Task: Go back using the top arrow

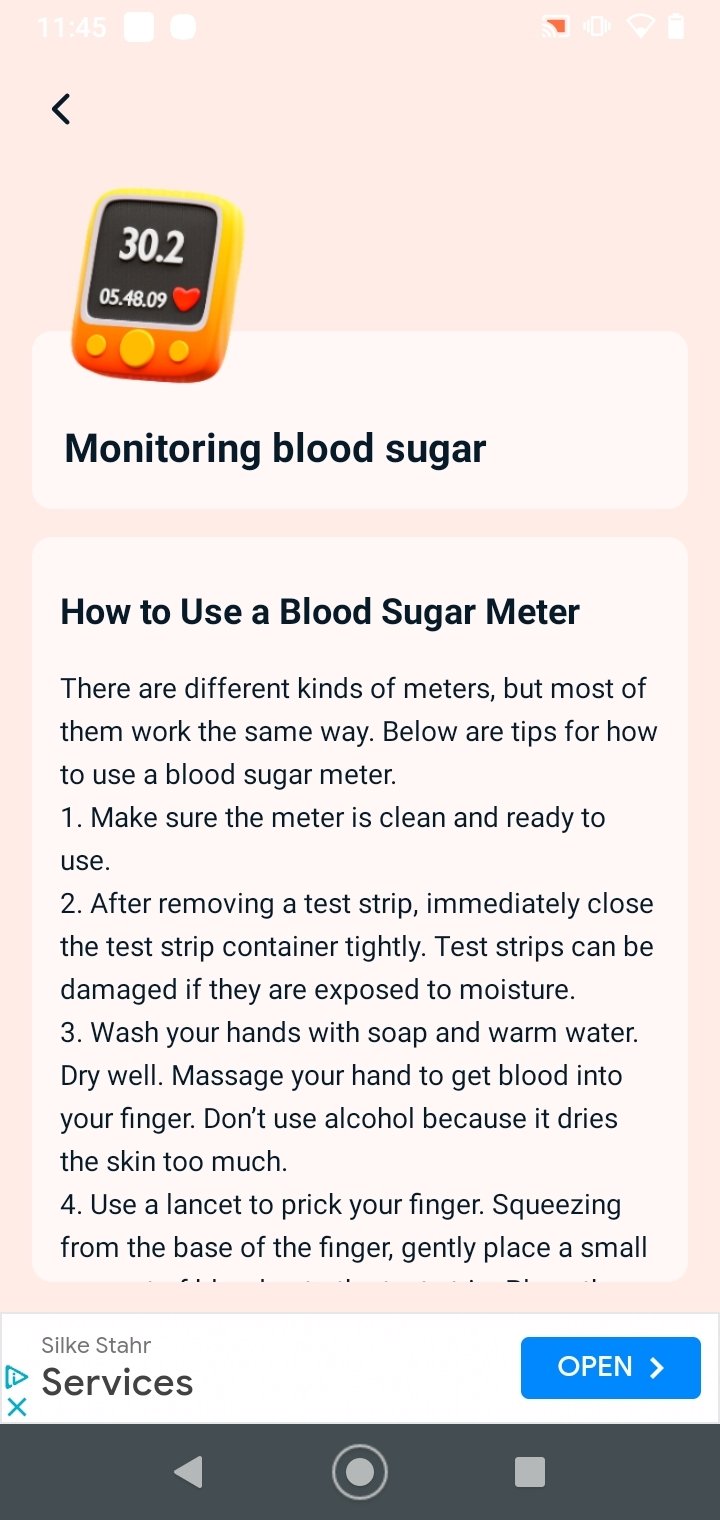Action: click(x=61, y=109)
